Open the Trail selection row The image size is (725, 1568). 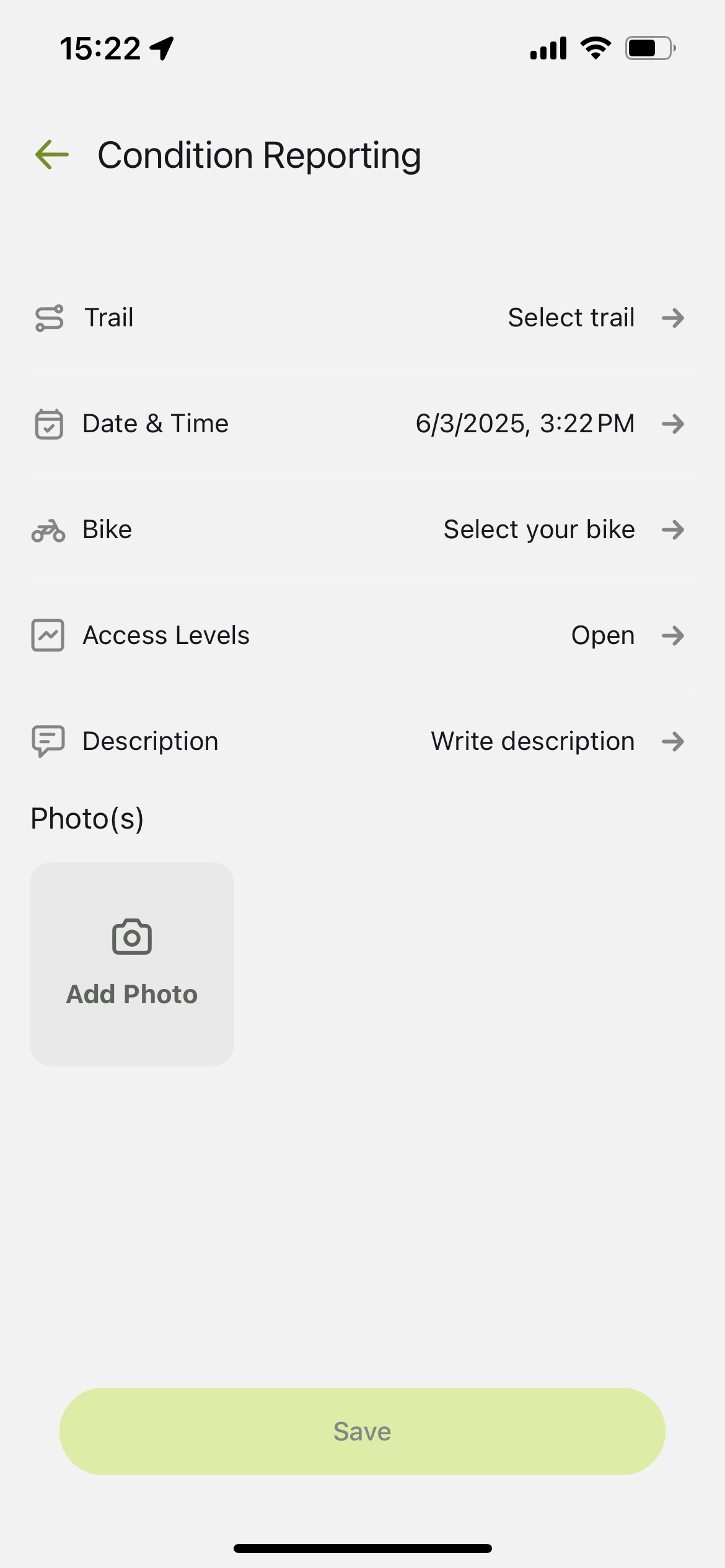coord(362,318)
